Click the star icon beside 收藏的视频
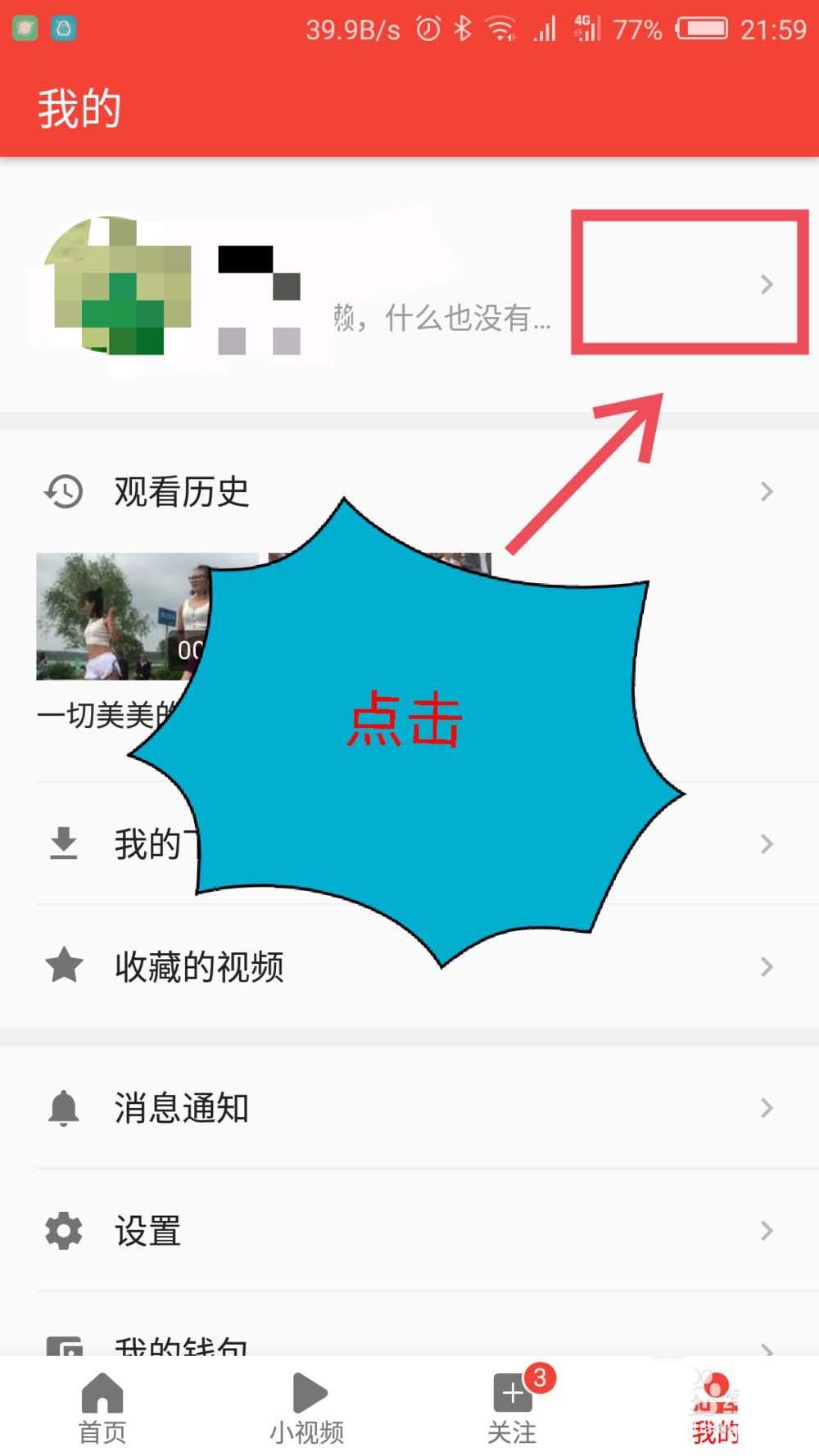This screenshot has width=819, height=1456. coord(63,966)
